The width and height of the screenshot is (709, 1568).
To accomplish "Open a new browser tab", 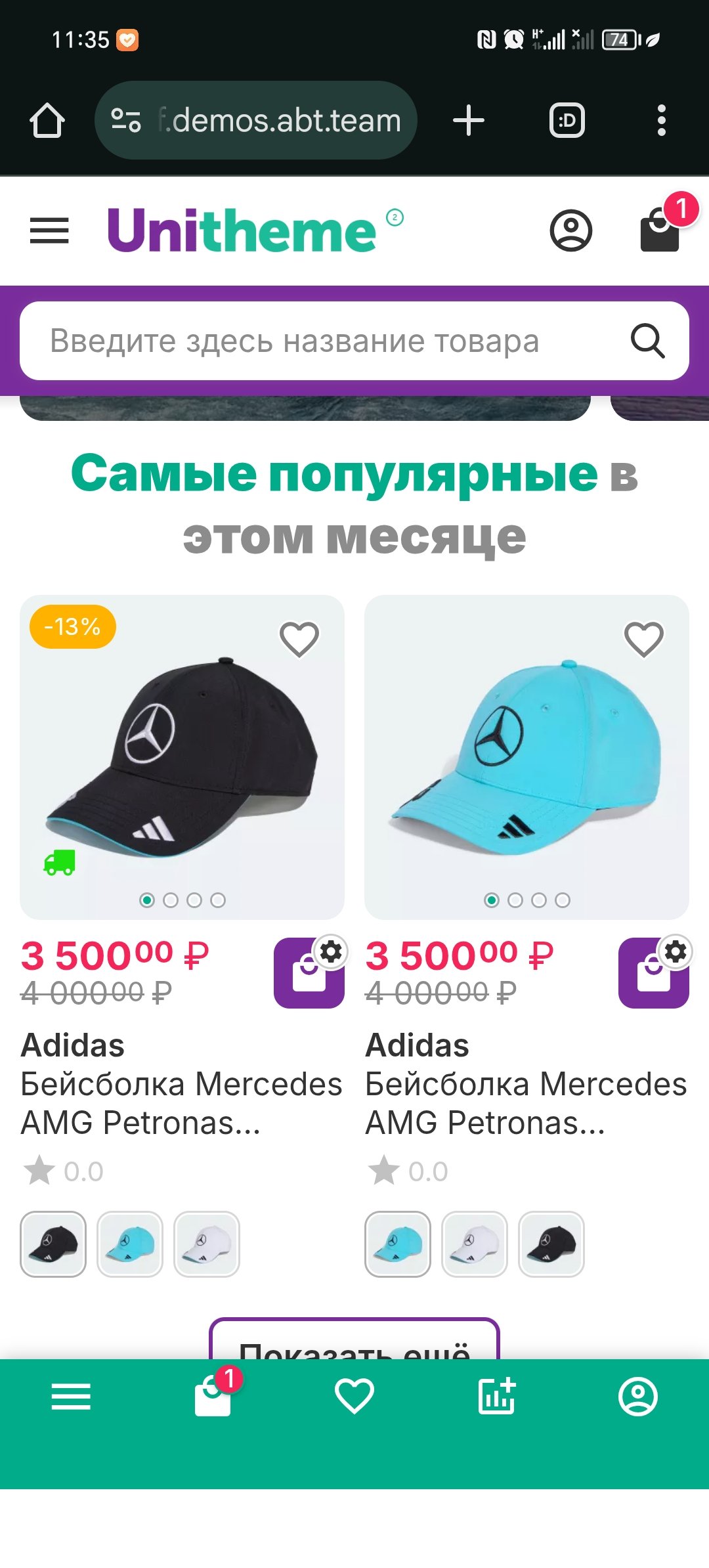I will [469, 121].
